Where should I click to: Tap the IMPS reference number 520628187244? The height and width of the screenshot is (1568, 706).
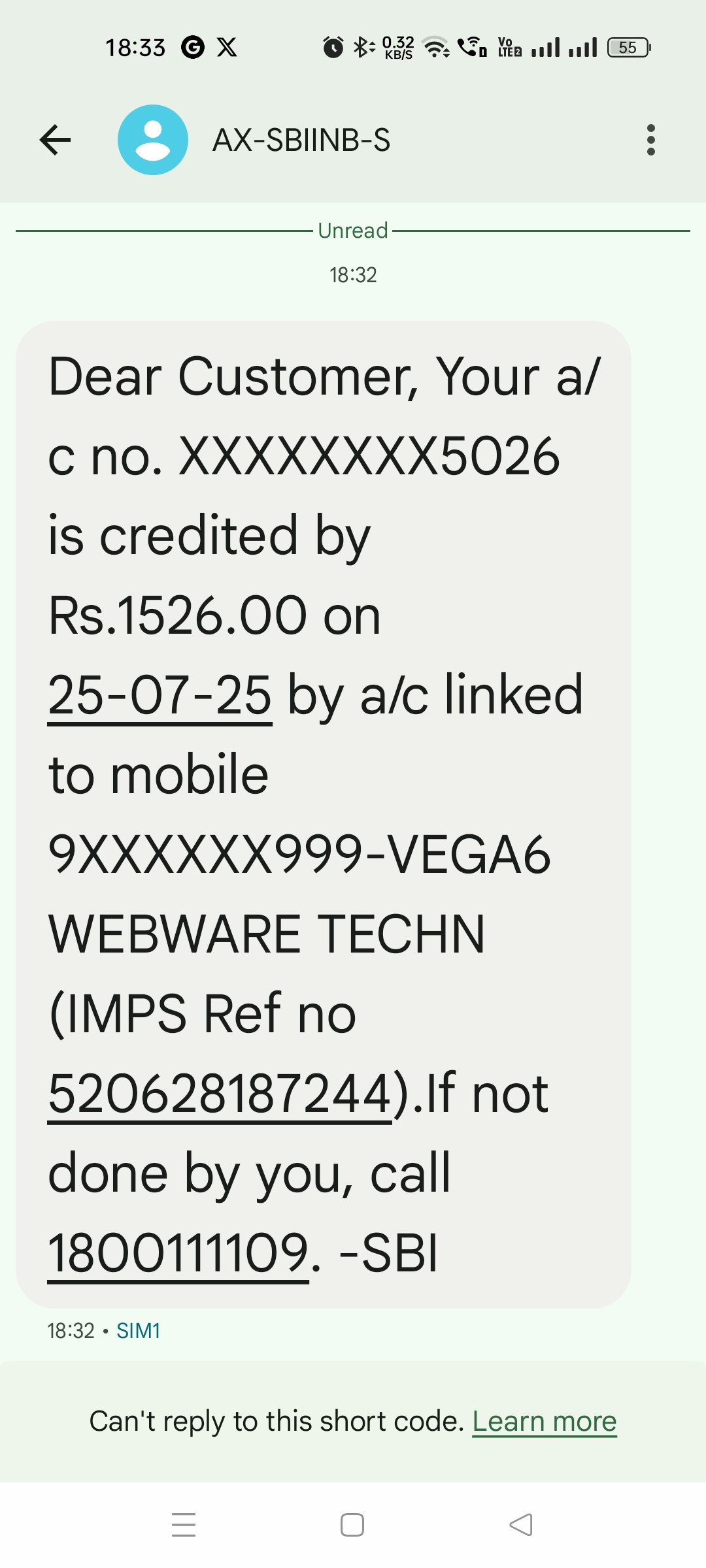pos(220,1094)
